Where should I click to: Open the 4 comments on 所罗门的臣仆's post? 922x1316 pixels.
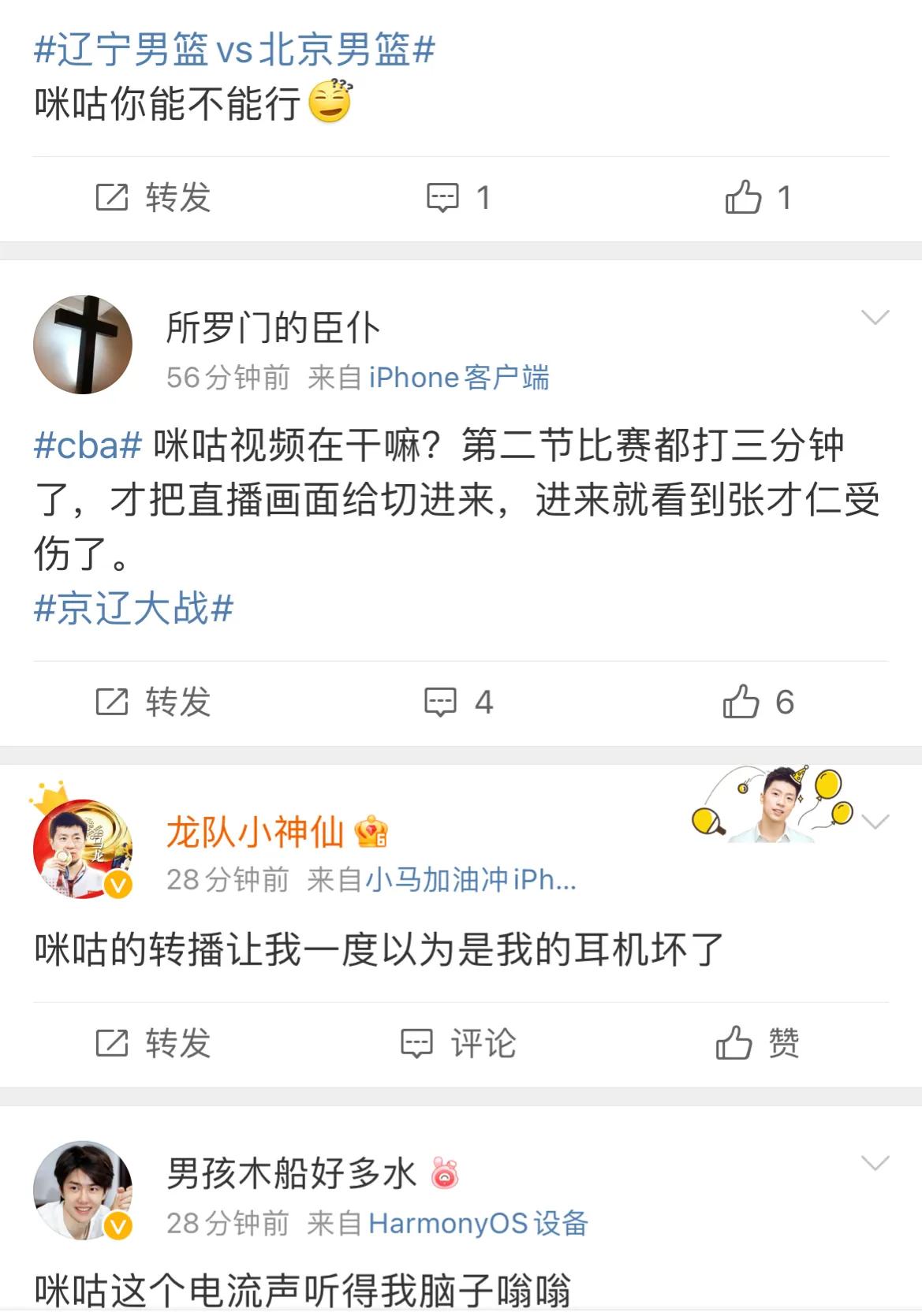(x=457, y=700)
